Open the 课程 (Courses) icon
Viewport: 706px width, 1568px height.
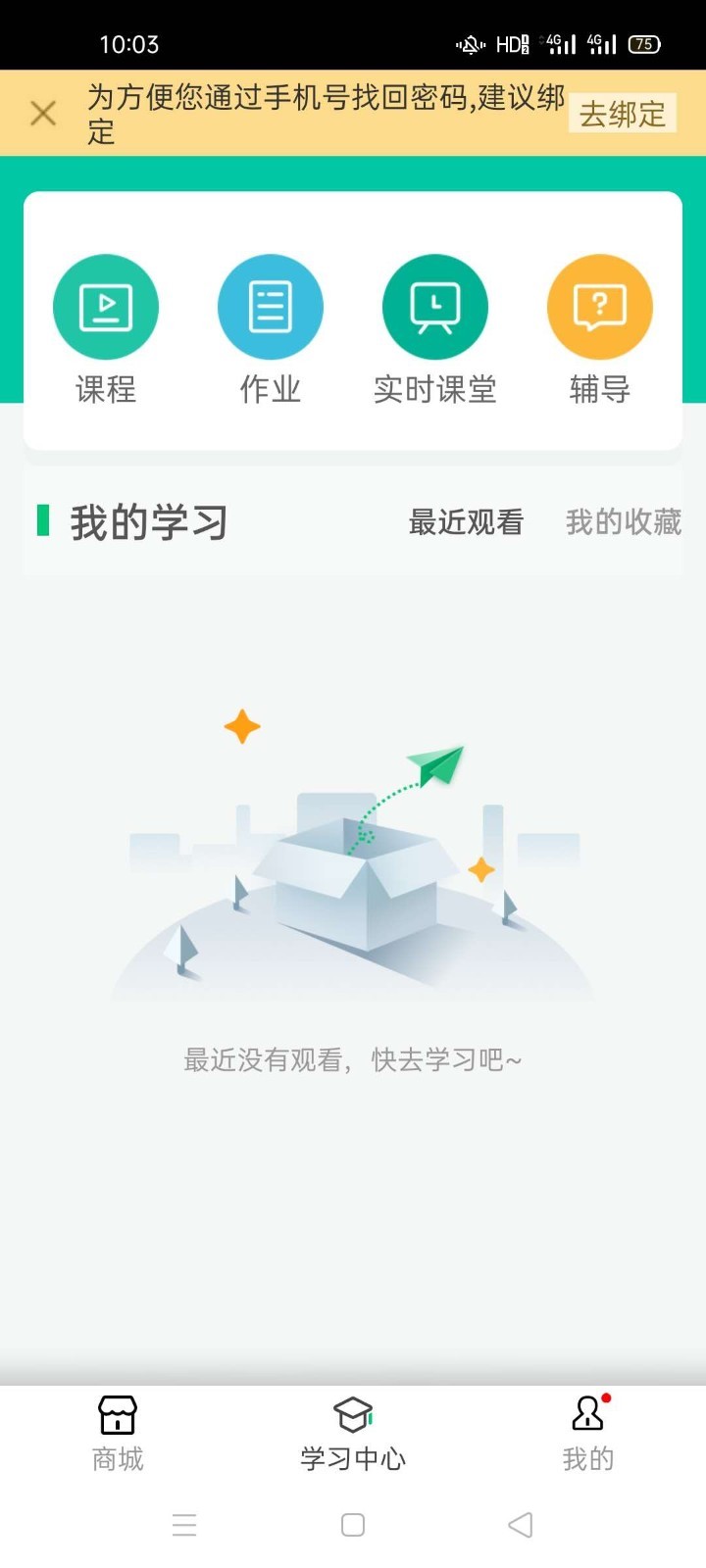(106, 306)
